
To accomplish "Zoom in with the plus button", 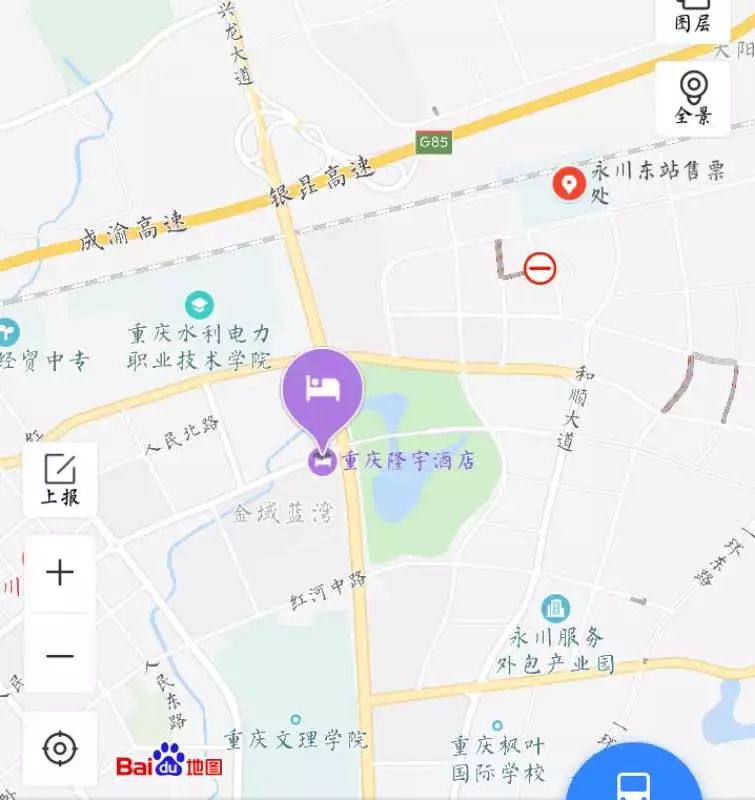I will (60, 573).
